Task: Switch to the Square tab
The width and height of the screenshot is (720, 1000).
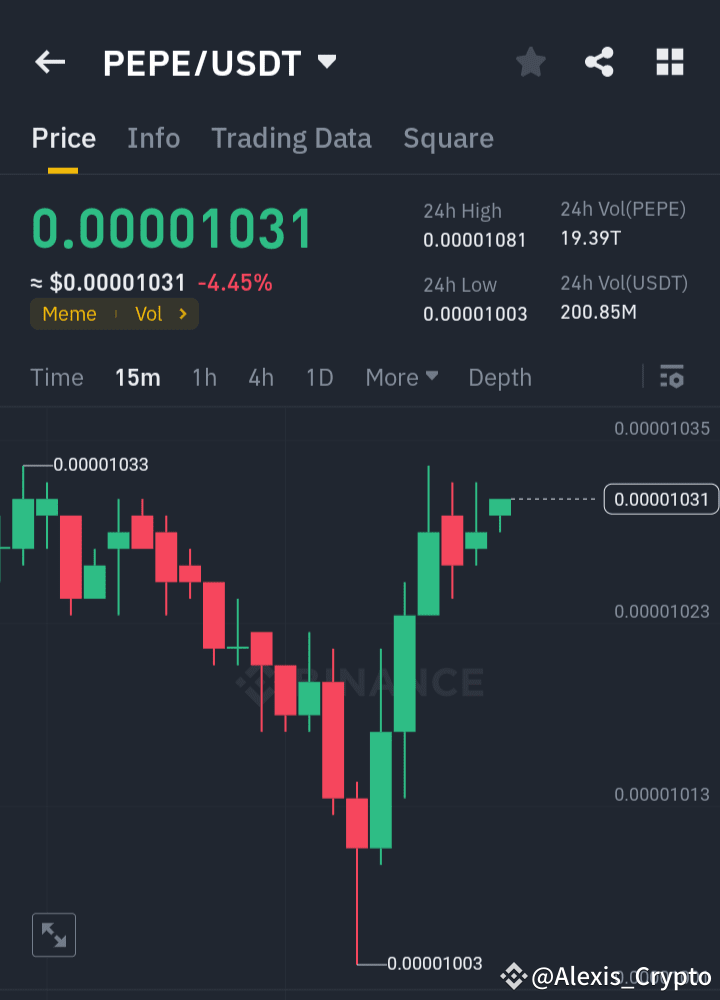Action: click(448, 138)
